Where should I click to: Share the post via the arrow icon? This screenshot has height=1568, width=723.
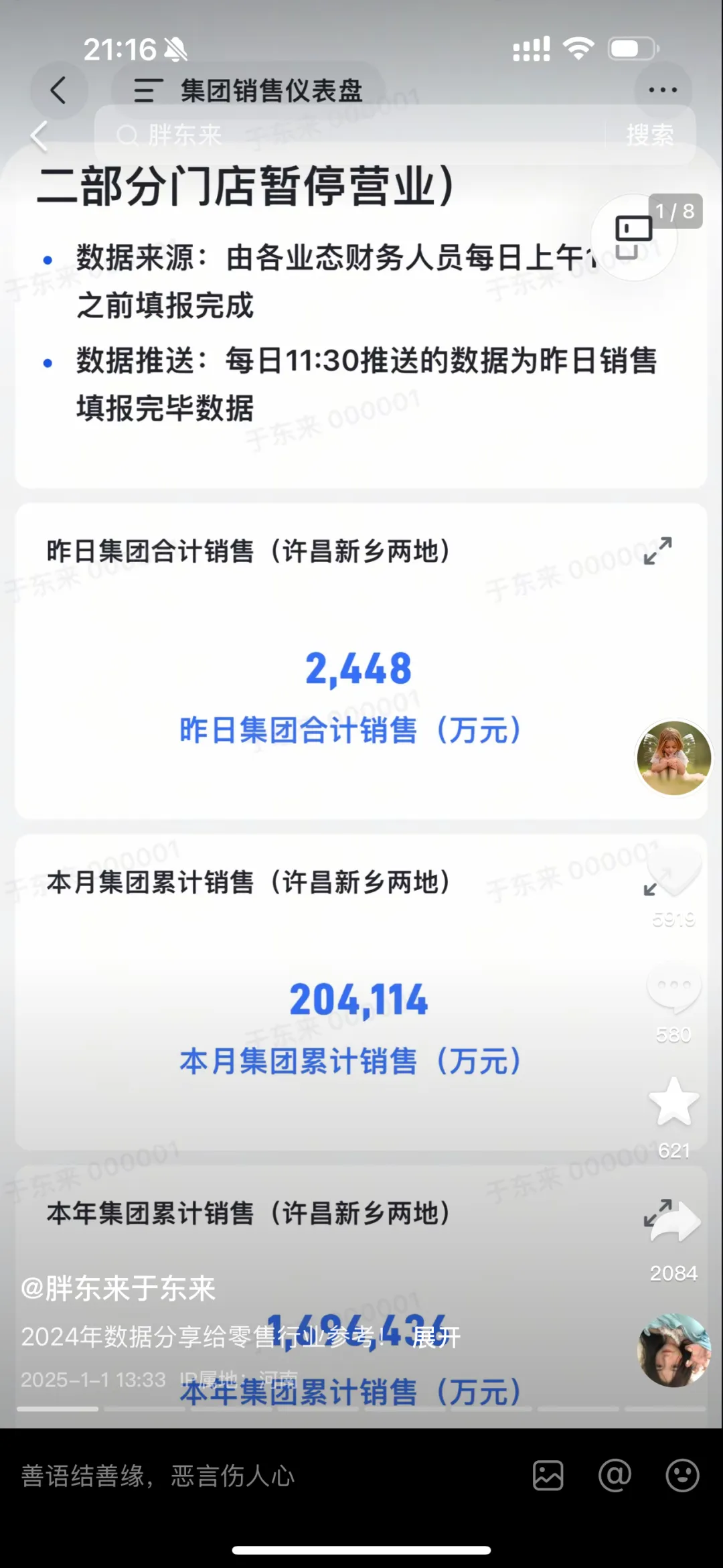[x=675, y=1222]
